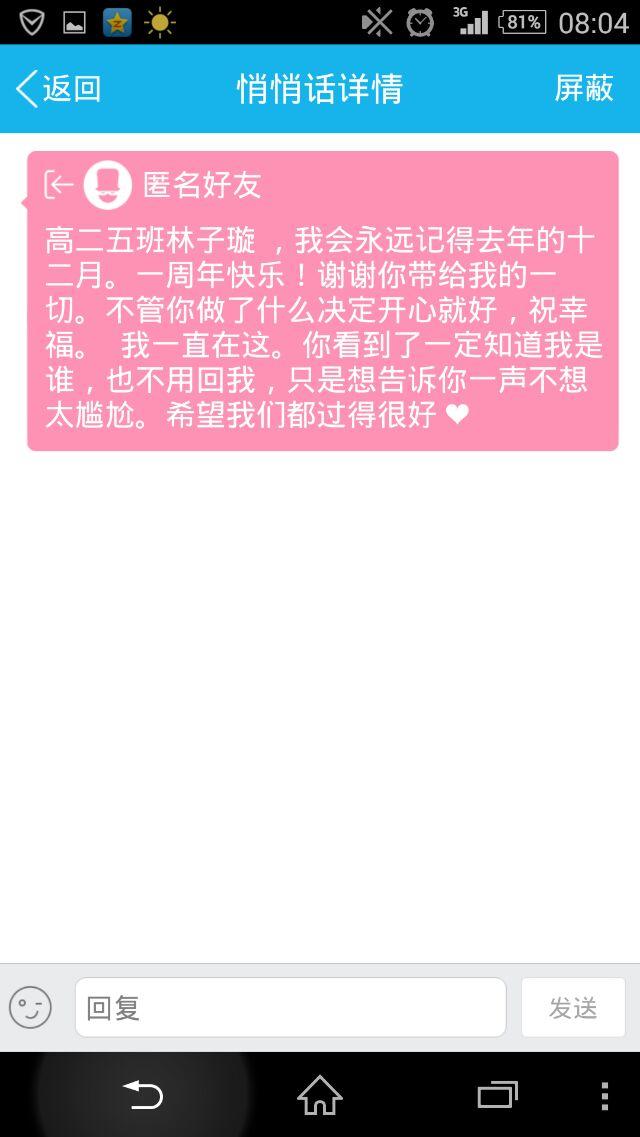640x1137 pixels.
Task: Open the emoji picker
Action: [30, 1007]
